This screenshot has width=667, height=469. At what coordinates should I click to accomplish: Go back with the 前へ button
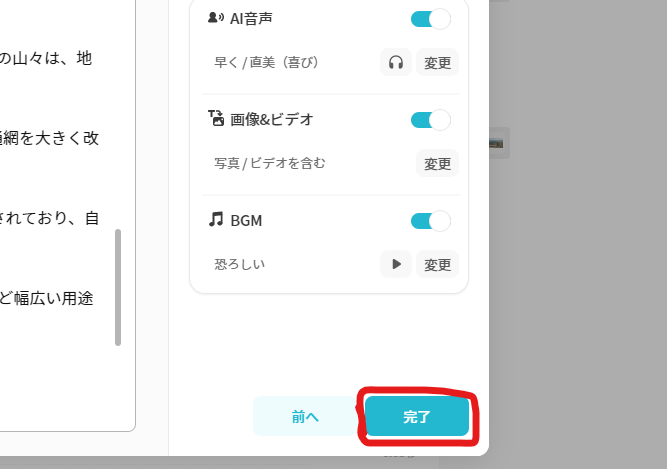click(305, 417)
